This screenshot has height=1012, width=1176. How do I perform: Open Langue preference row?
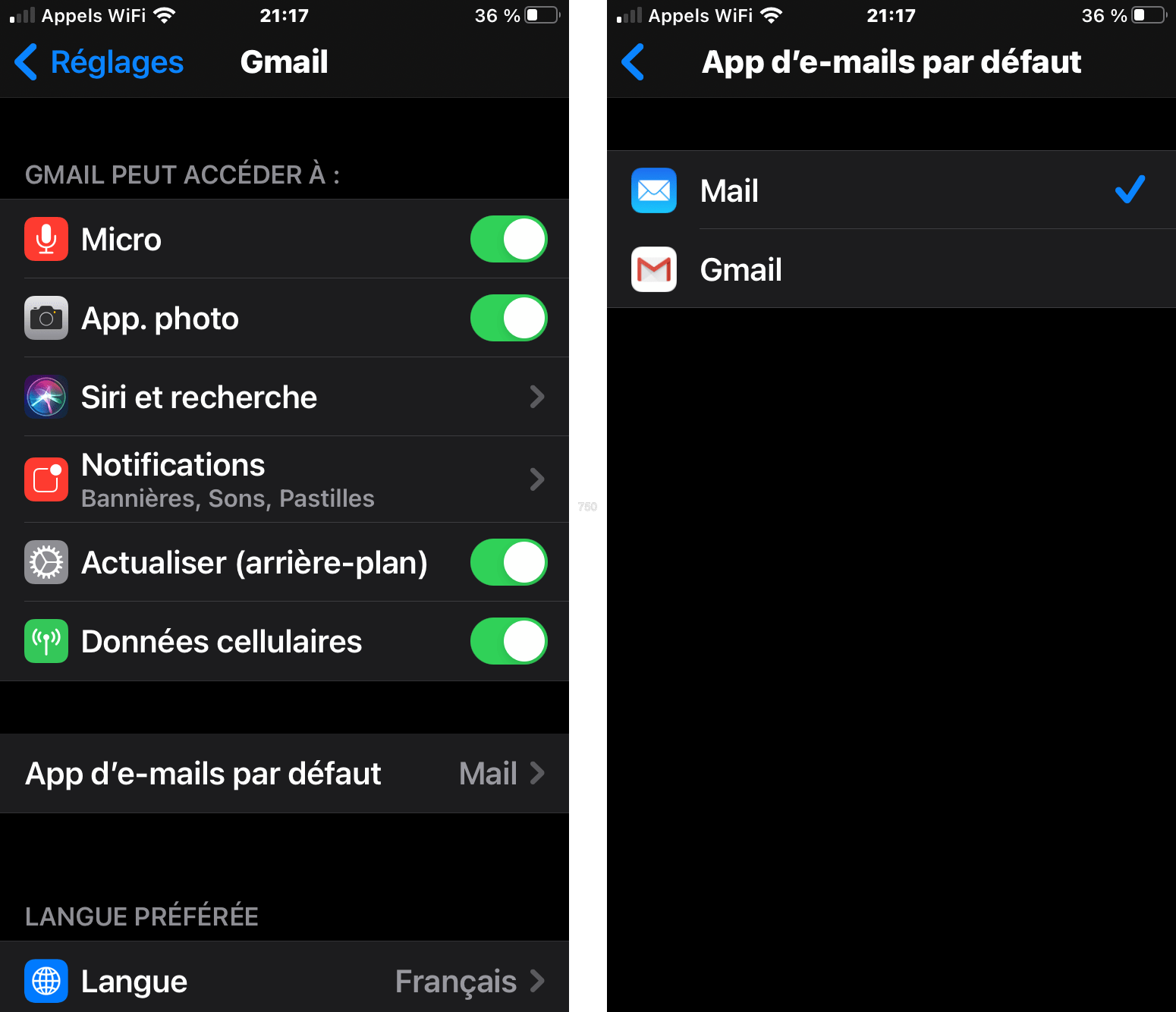(x=285, y=981)
